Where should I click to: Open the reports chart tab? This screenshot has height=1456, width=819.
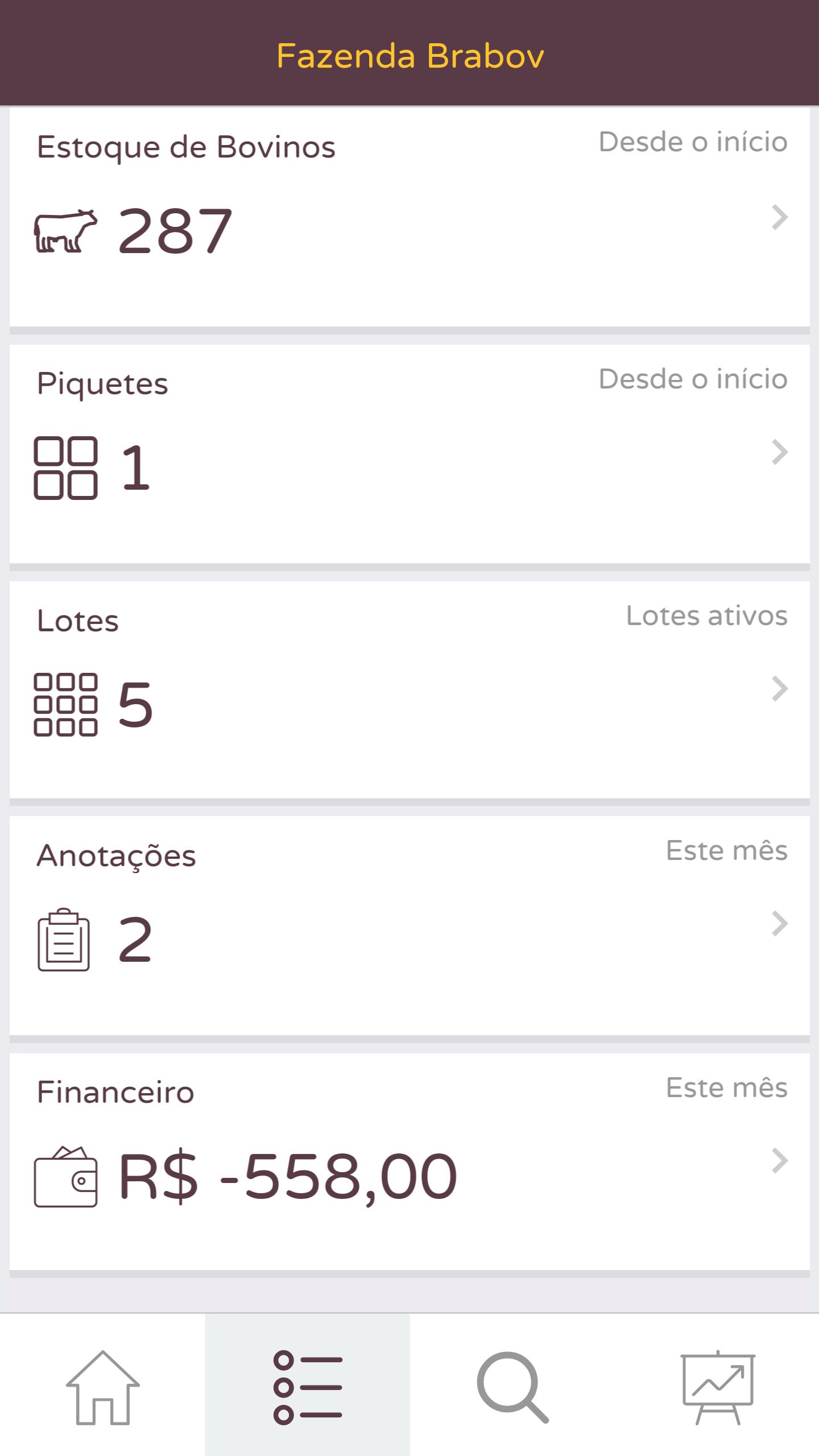click(718, 1387)
